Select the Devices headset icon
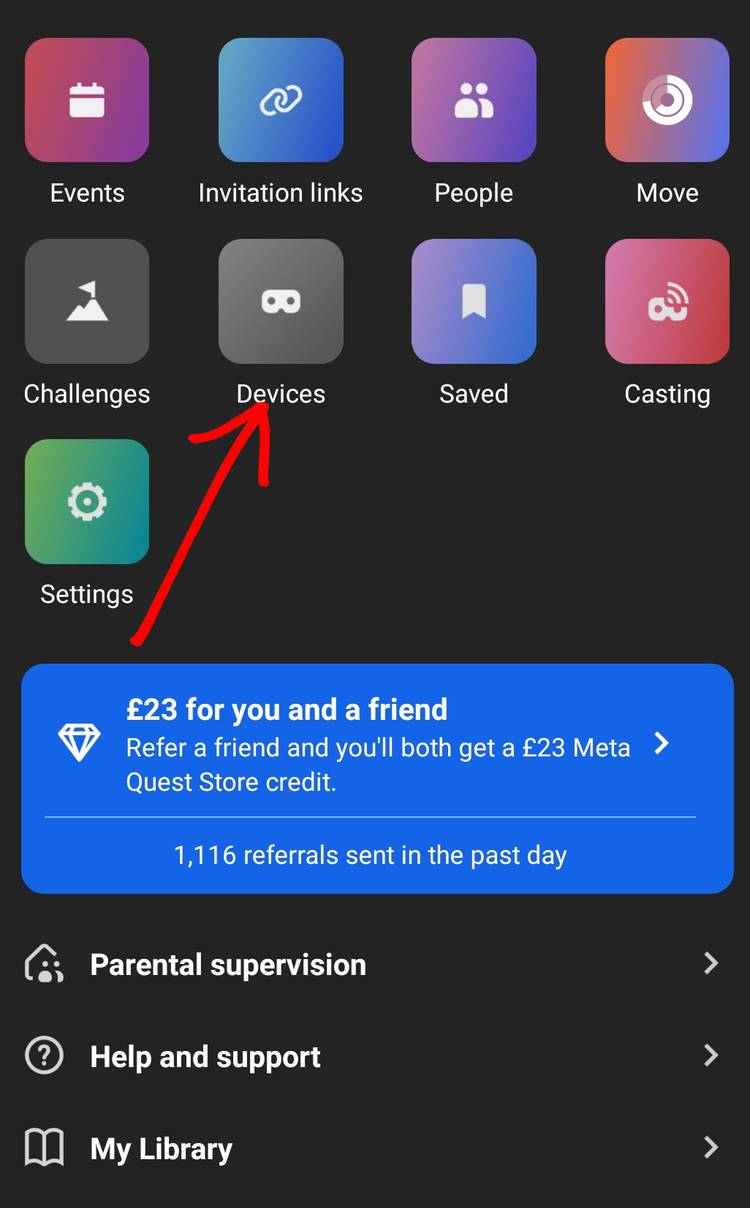Viewport: 750px width, 1208px height. tap(280, 301)
